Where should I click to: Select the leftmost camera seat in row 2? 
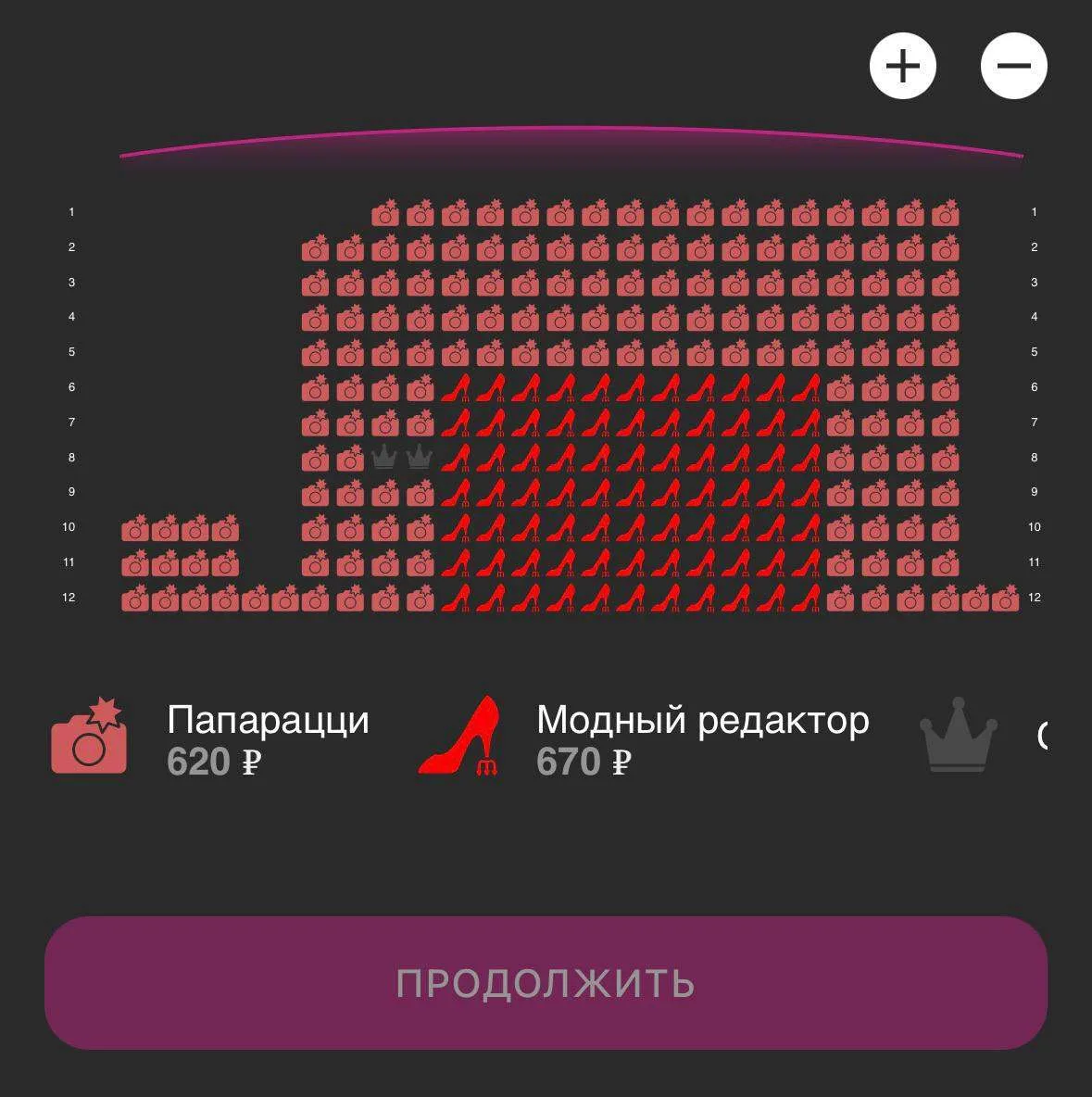(x=316, y=247)
